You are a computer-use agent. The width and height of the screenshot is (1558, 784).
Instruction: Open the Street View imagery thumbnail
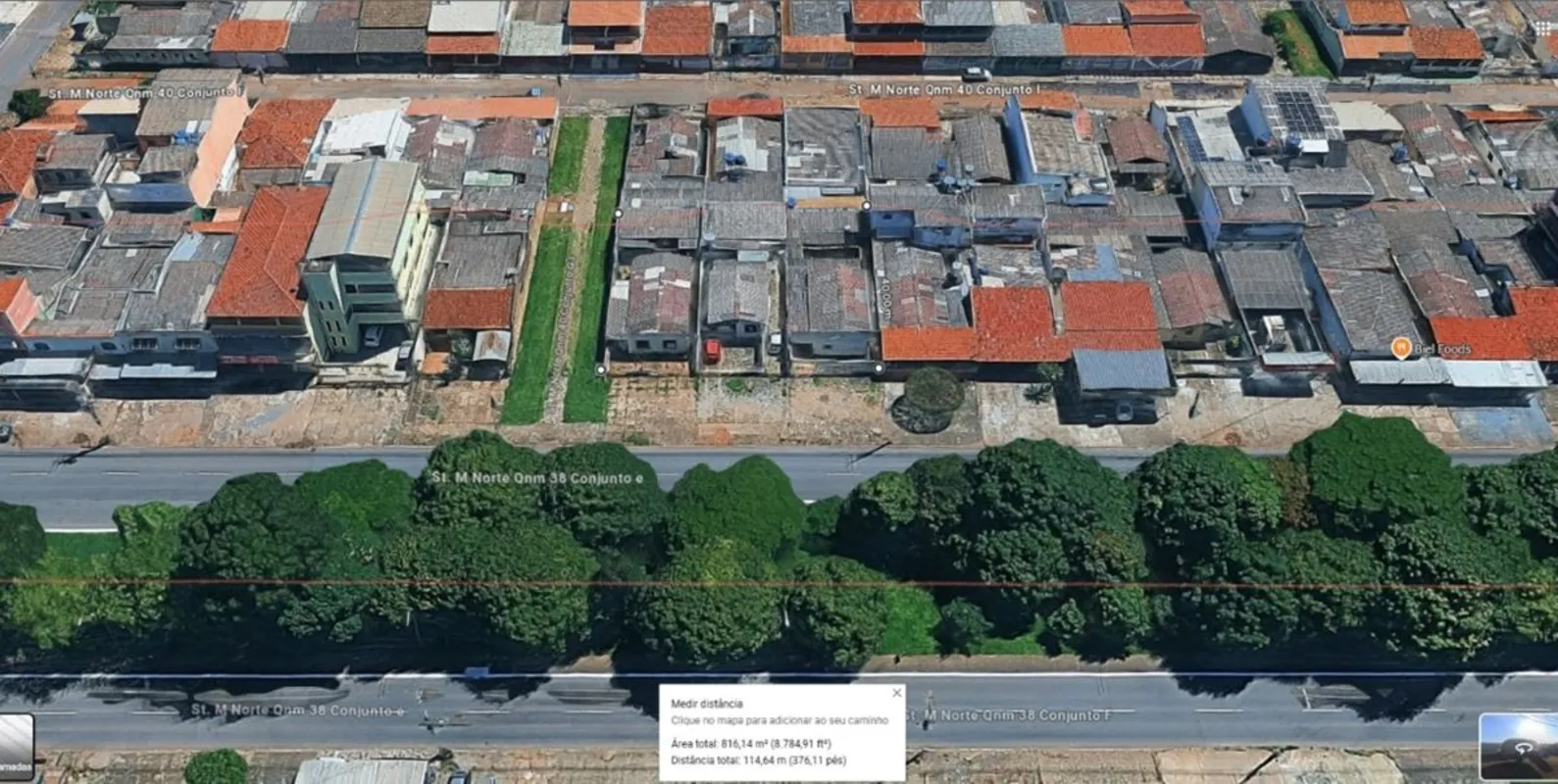click(1519, 747)
